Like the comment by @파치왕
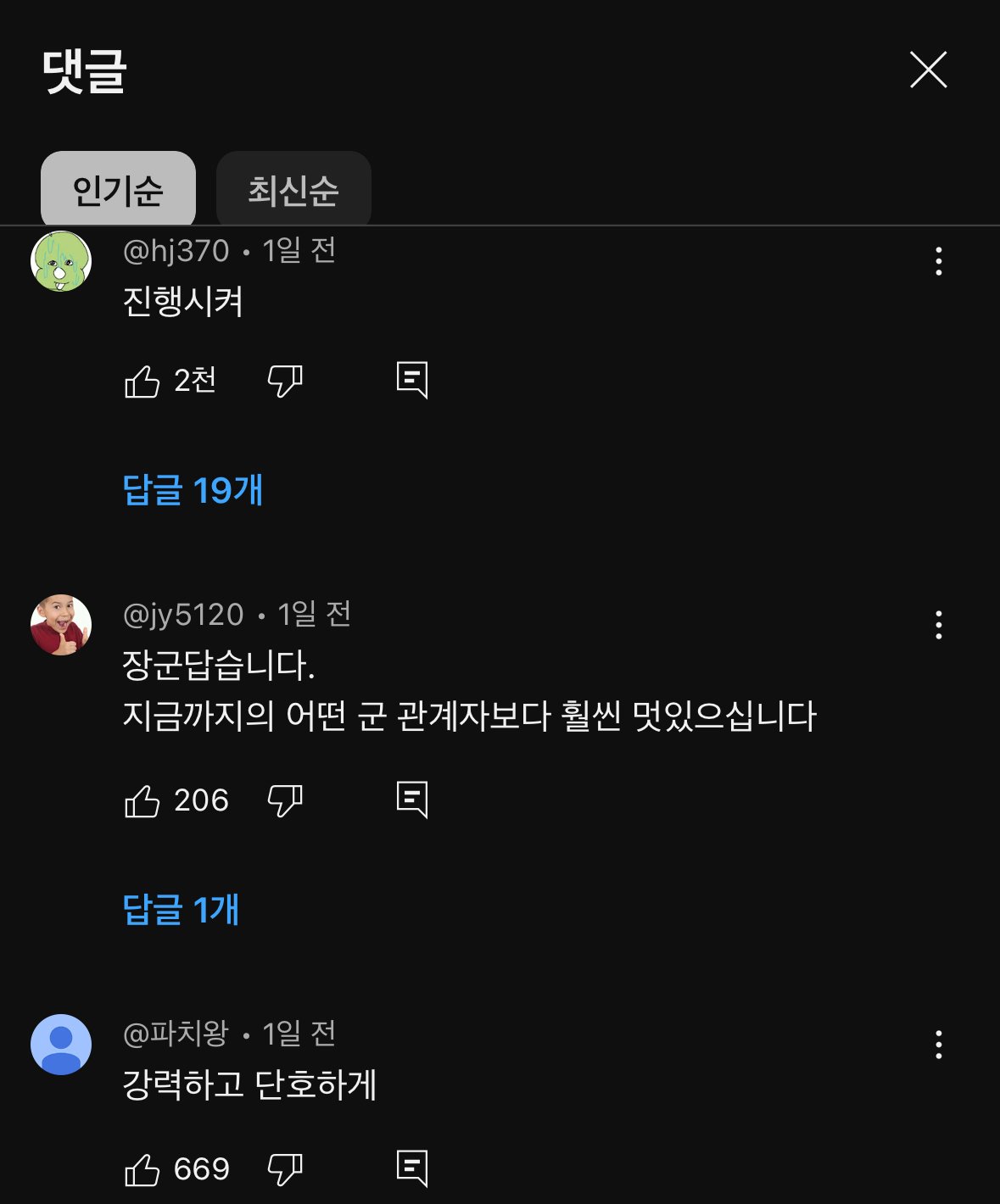 (x=142, y=1170)
